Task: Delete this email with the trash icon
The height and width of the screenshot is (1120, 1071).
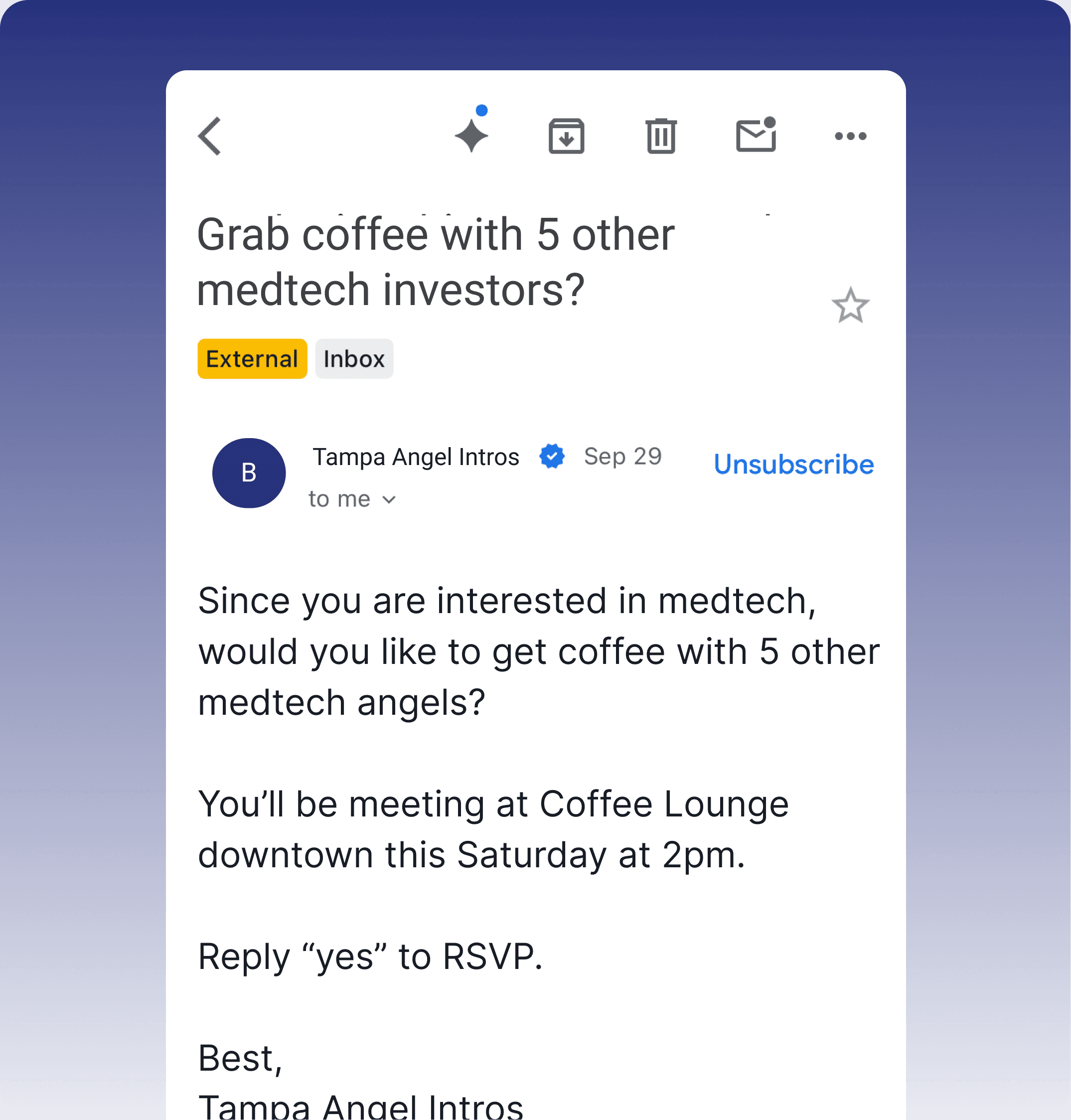Action: pyautogui.click(x=661, y=136)
